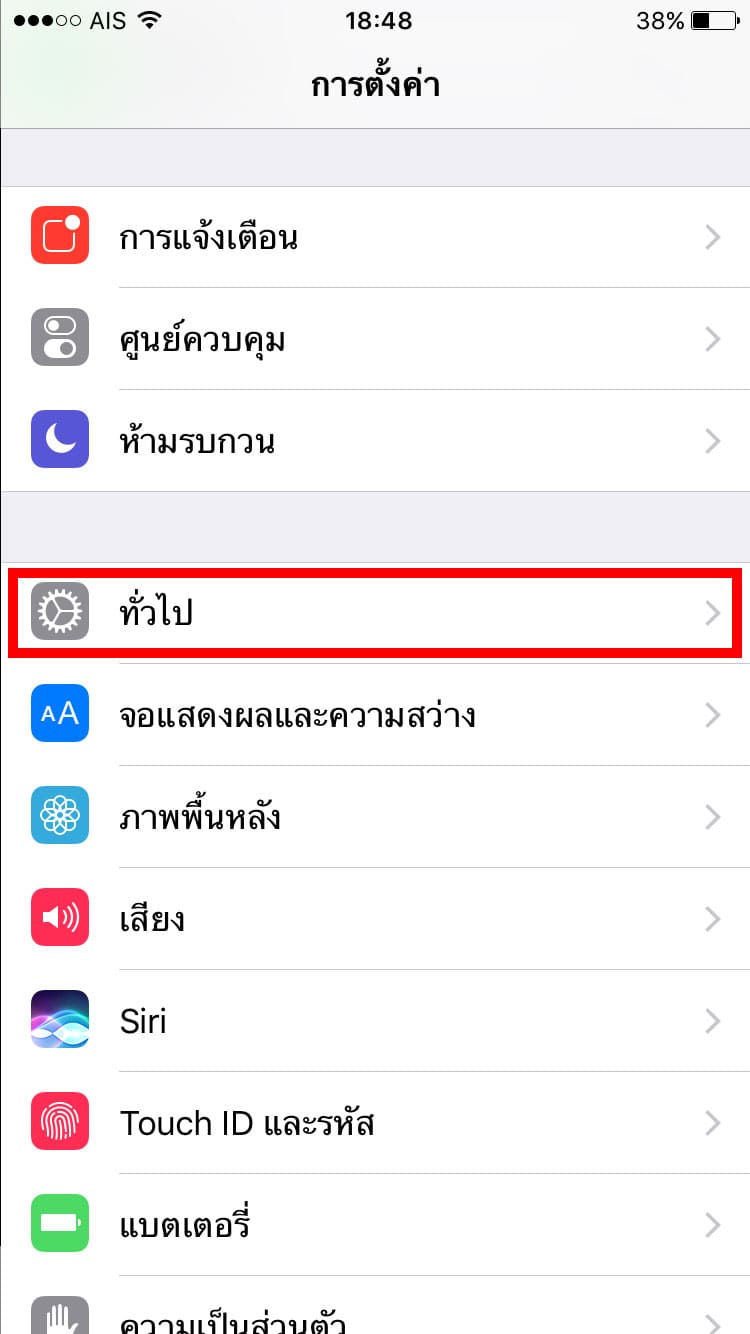Open Touch ID และรหัส settings
The width and height of the screenshot is (750, 1334).
[x=375, y=1122]
